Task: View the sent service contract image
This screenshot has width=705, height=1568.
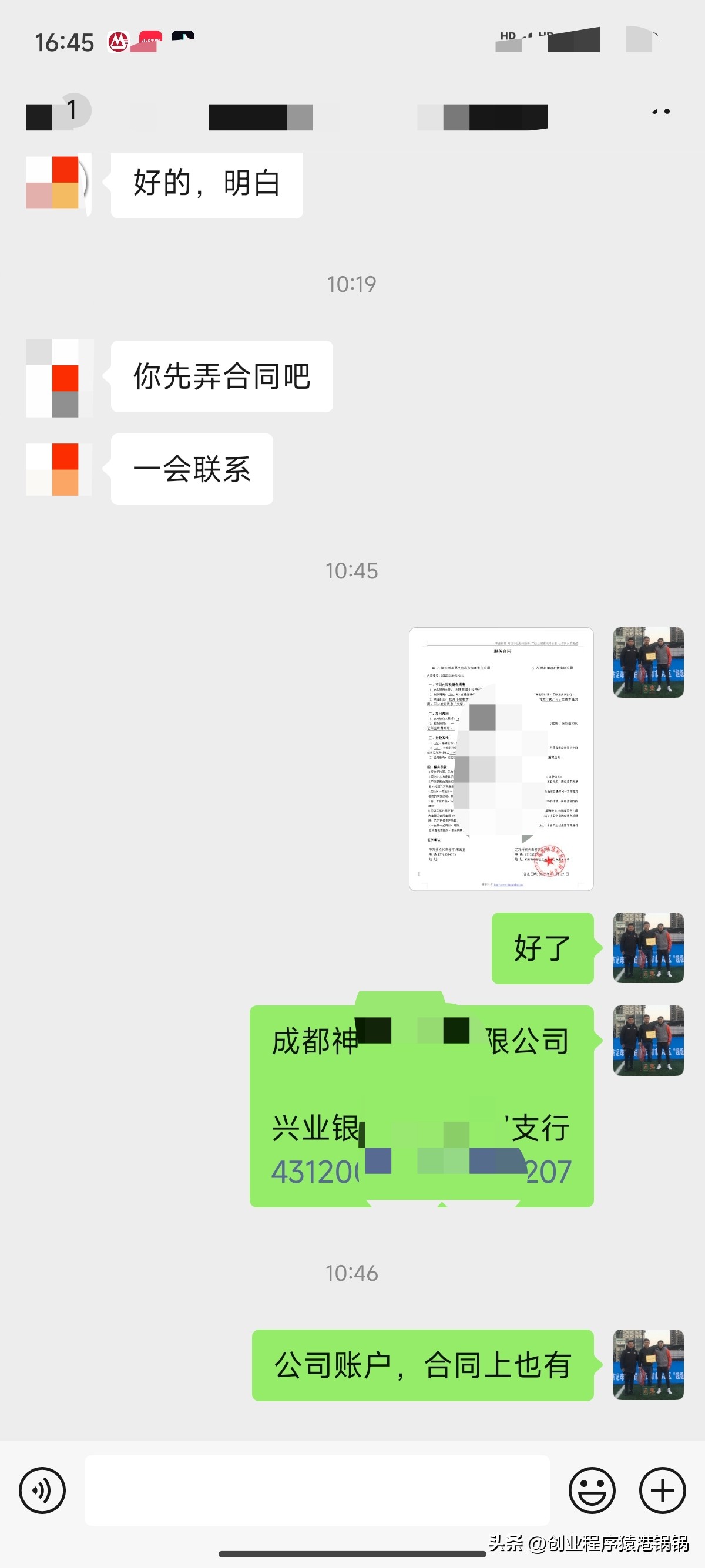Action: point(501,759)
